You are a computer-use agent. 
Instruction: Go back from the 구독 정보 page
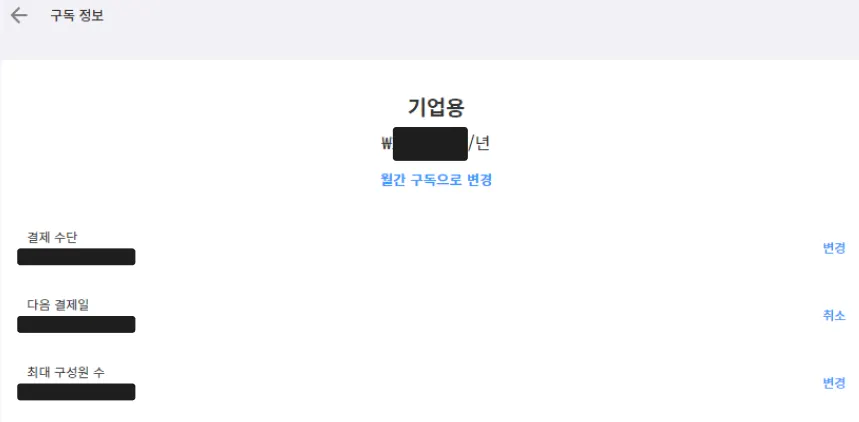click(19, 16)
